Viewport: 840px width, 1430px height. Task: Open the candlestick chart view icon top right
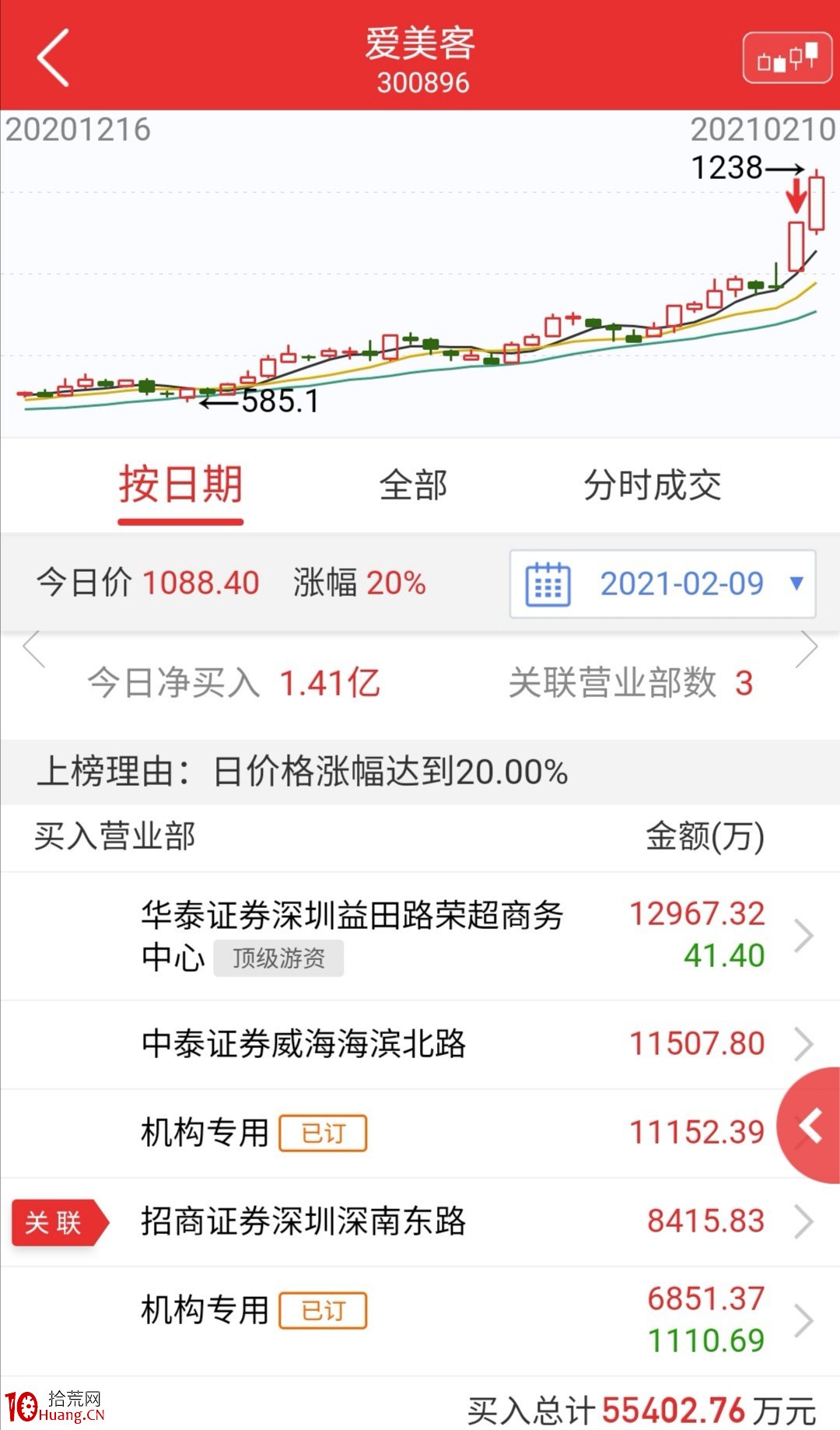[x=786, y=56]
